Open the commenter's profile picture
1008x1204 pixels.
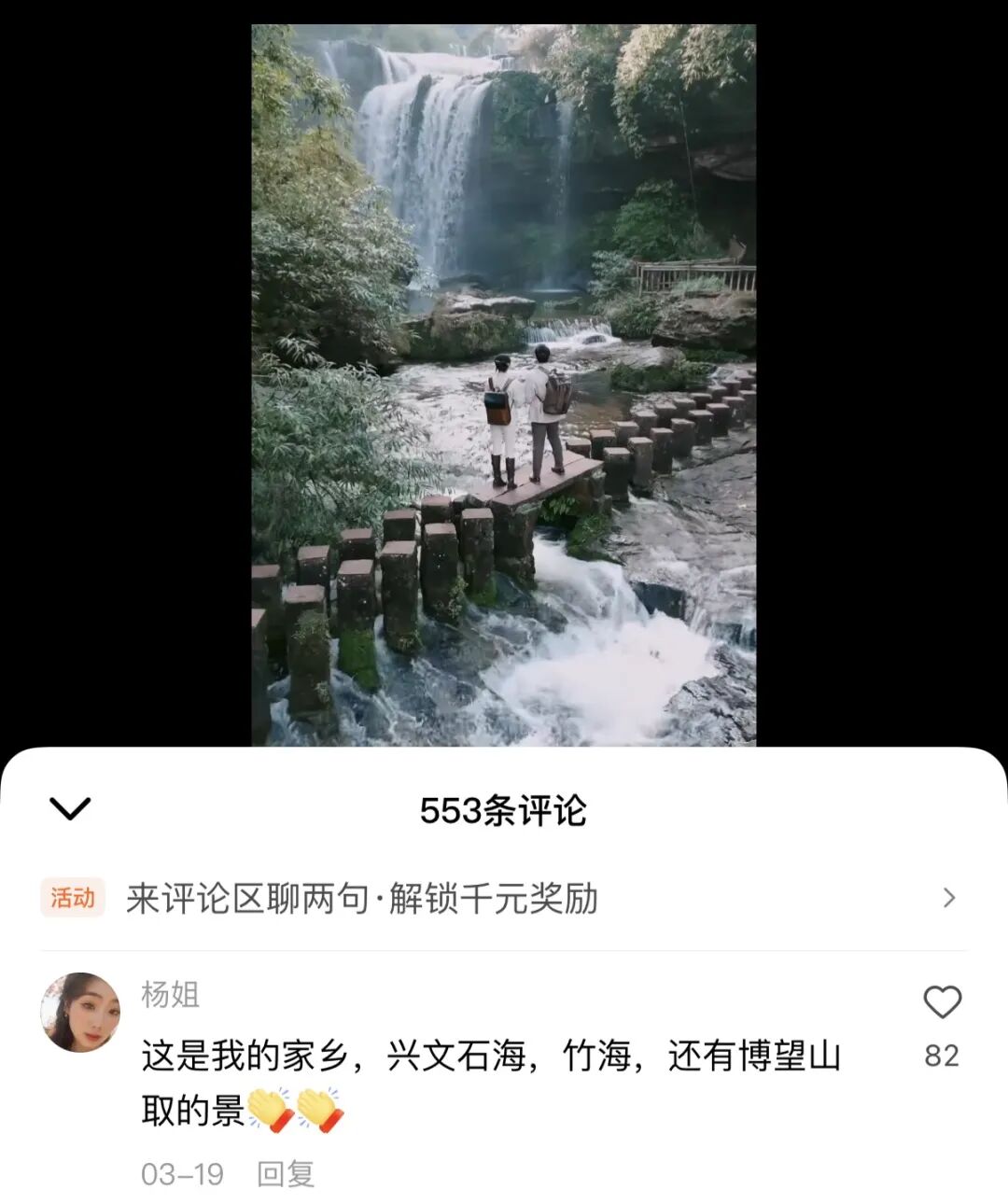tap(79, 1013)
